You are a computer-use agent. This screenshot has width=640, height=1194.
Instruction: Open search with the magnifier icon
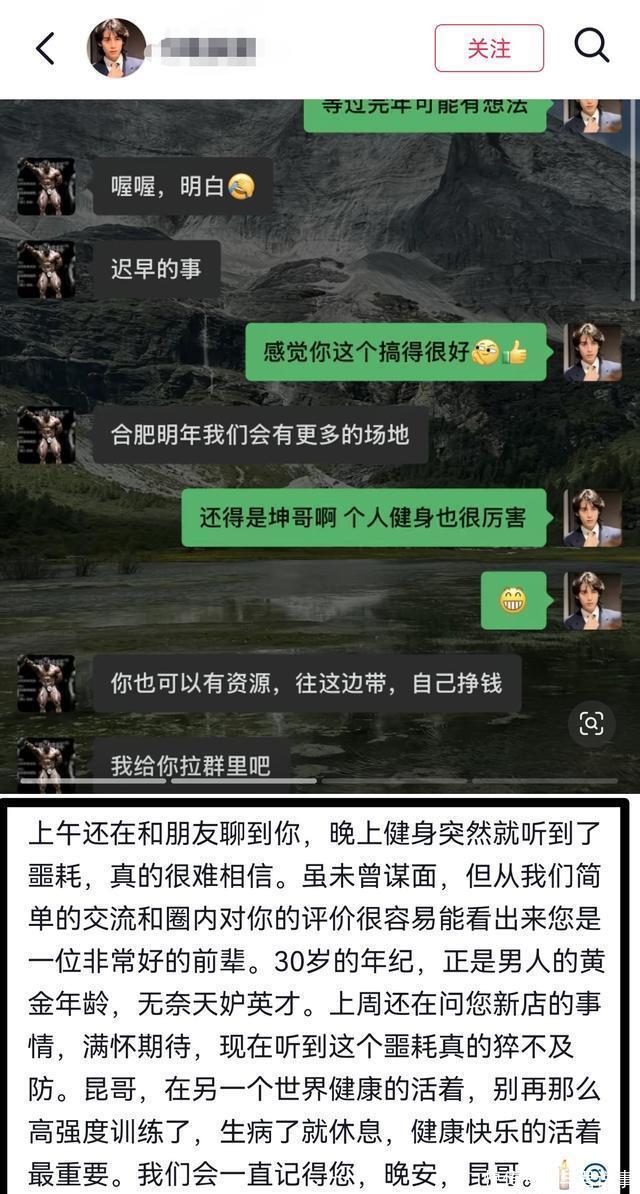591,46
